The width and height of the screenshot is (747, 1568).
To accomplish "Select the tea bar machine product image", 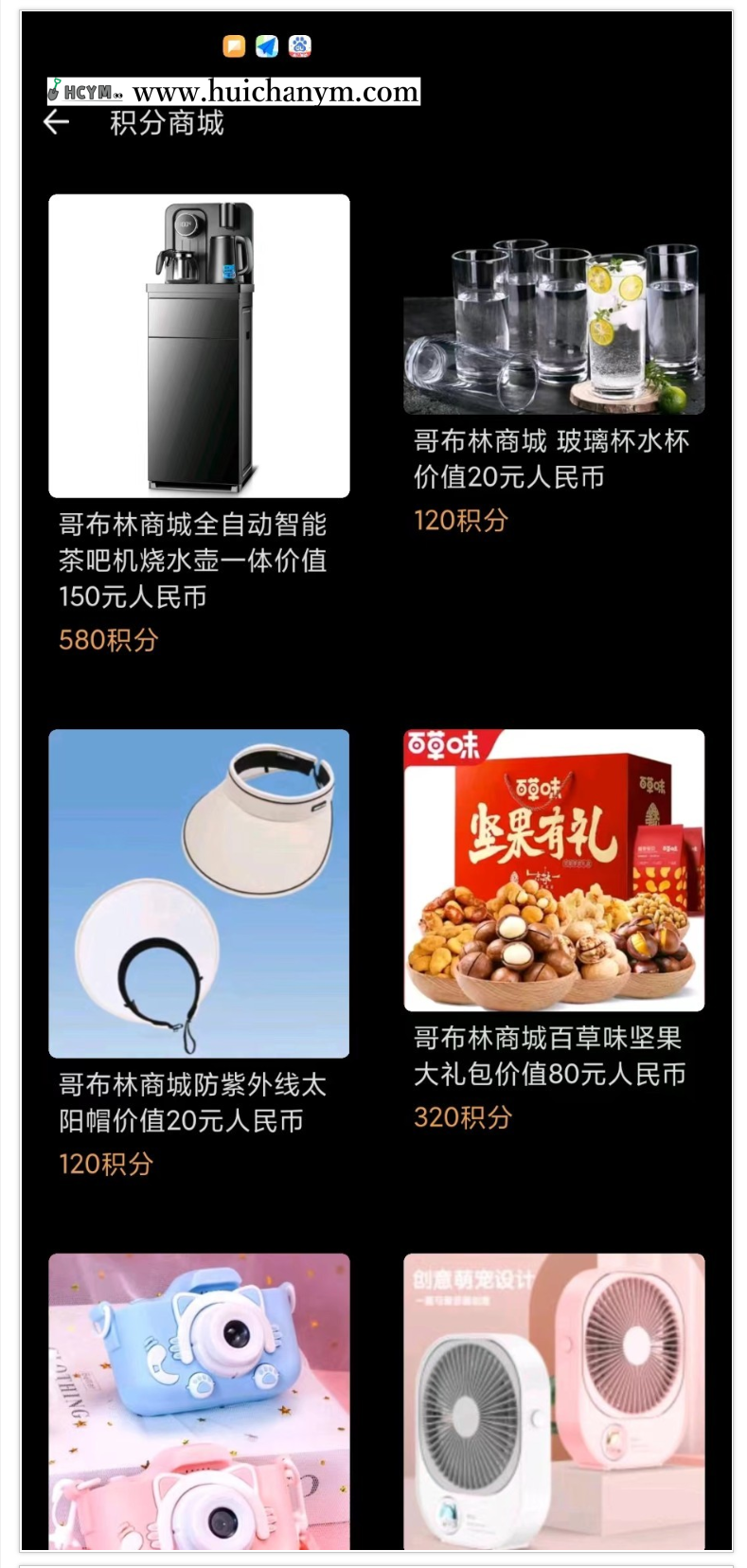I will coord(199,346).
